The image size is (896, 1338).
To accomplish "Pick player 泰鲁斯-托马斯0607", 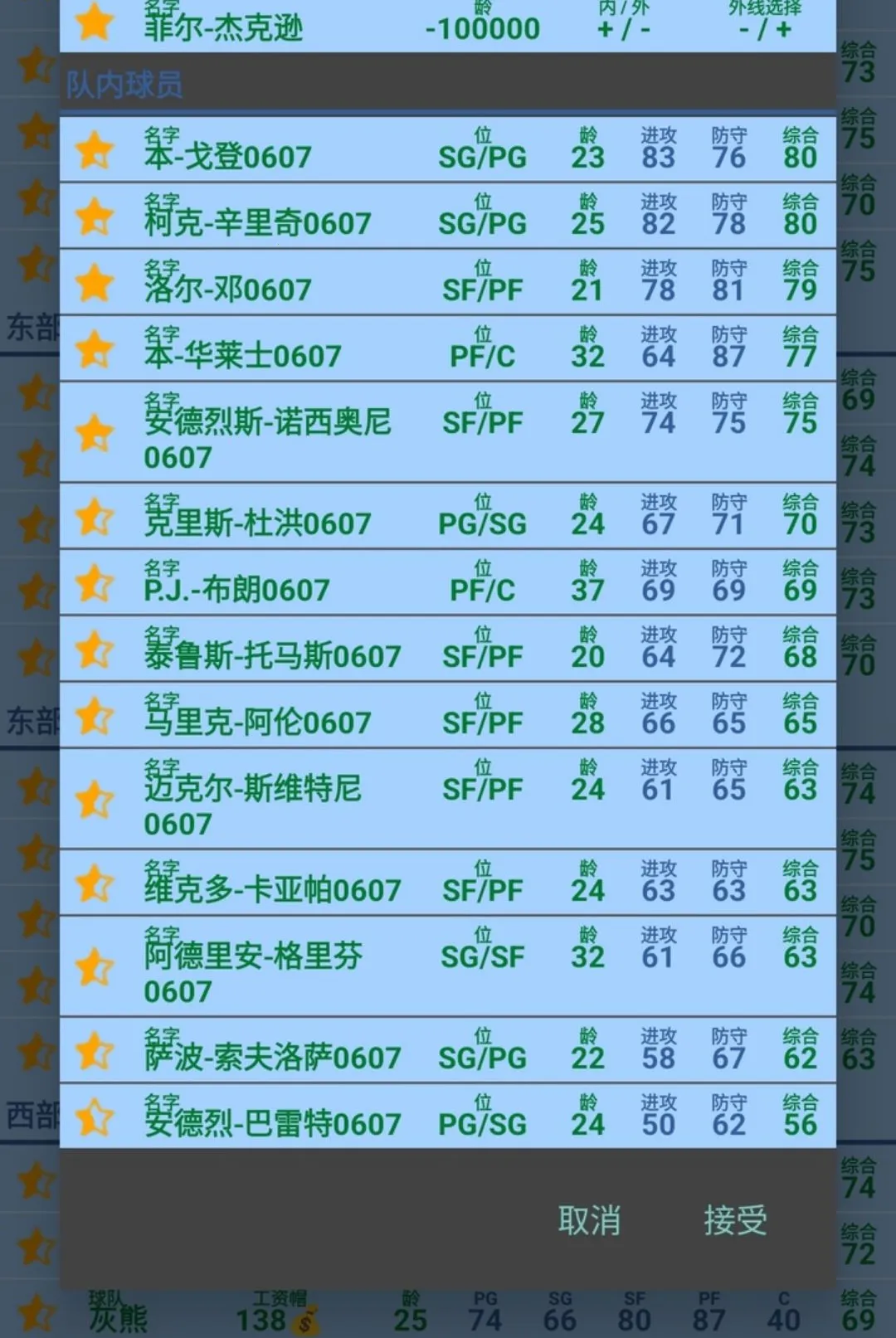I will click(447, 649).
